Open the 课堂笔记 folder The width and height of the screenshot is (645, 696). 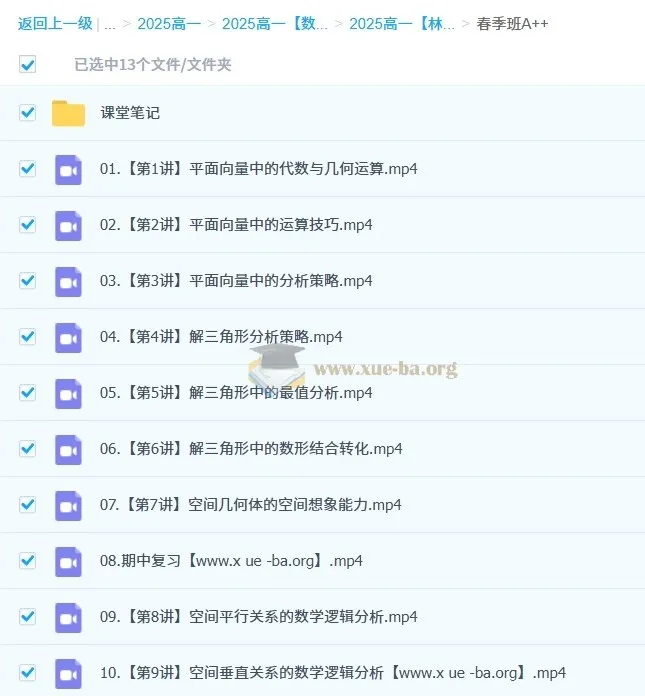coord(130,113)
